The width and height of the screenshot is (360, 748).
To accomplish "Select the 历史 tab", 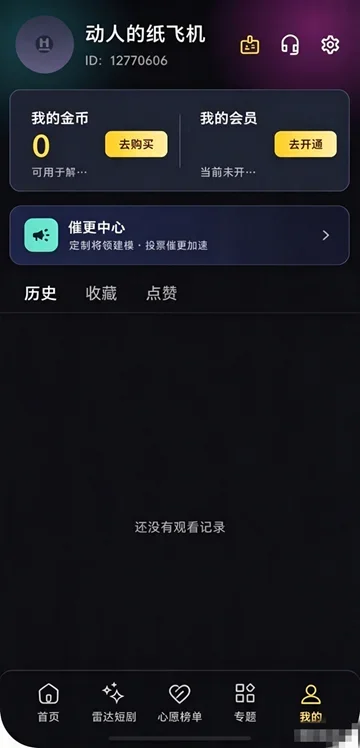I will pyautogui.click(x=41, y=293).
